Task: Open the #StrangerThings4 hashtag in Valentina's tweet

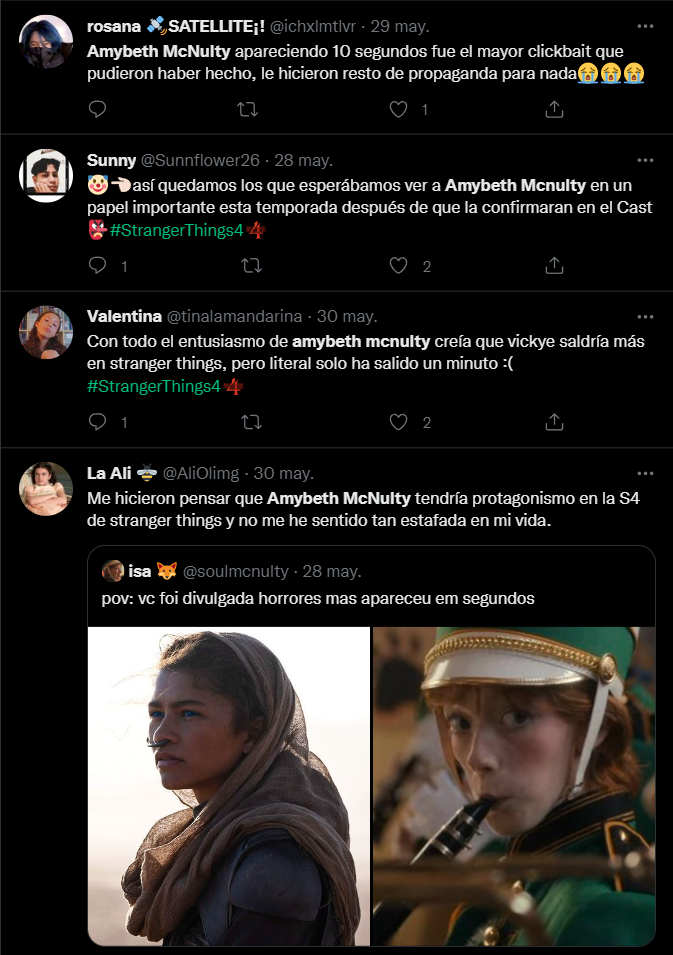Action: pos(152,387)
